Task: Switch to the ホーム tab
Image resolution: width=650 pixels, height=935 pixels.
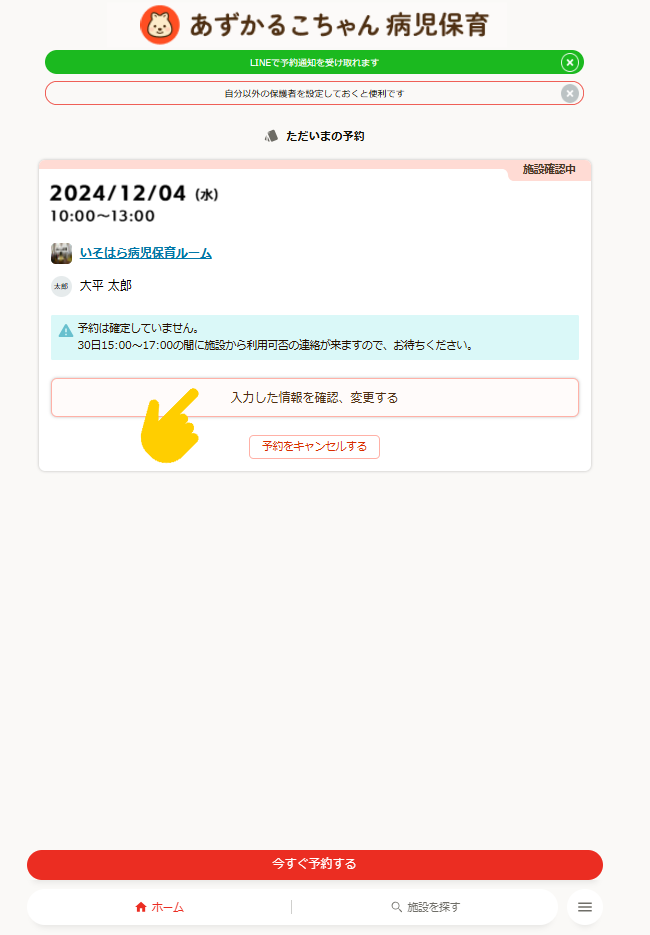Action: pyautogui.click(x=160, y=907)
